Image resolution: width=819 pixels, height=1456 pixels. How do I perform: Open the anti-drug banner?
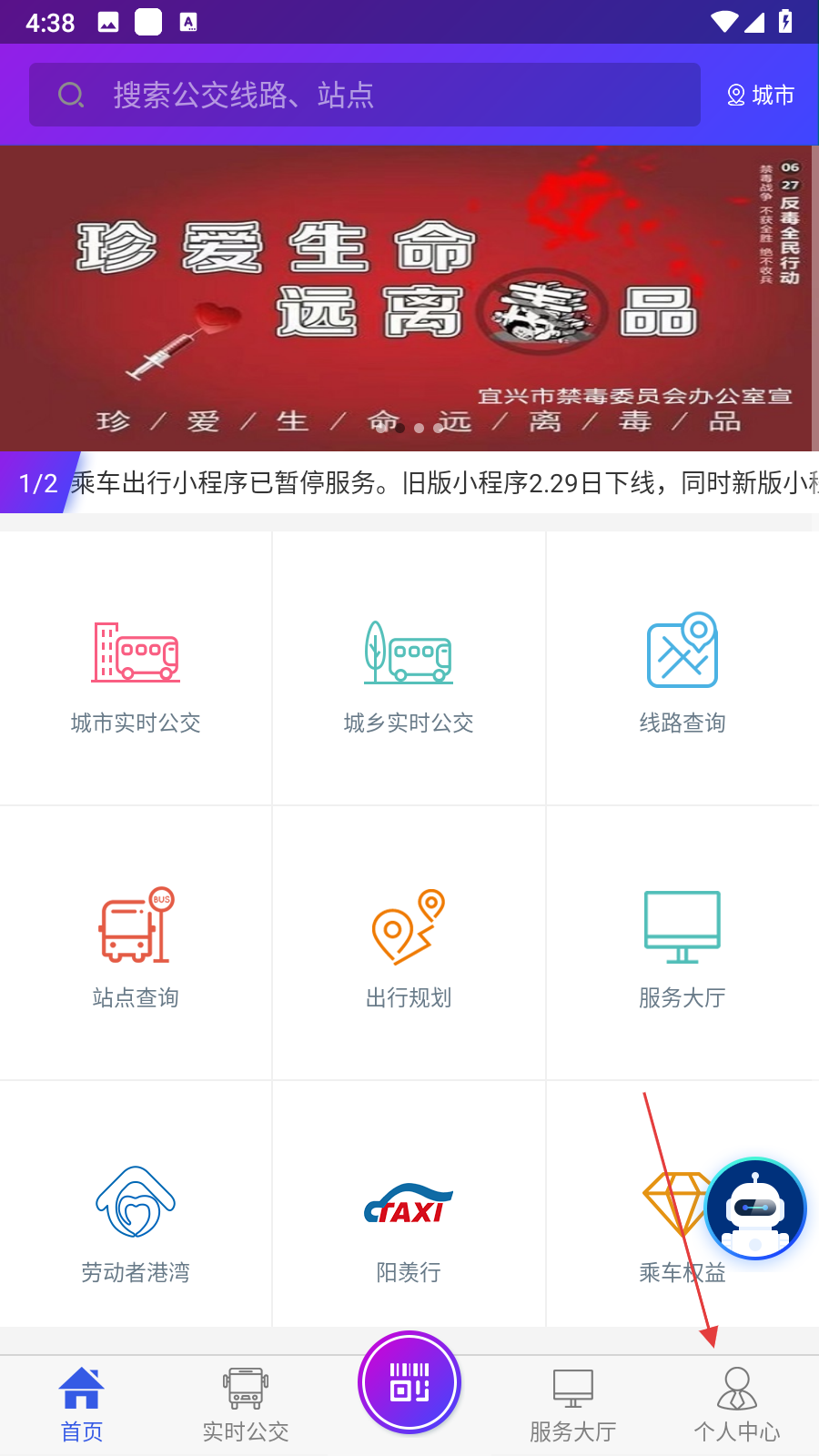point(408,298)
